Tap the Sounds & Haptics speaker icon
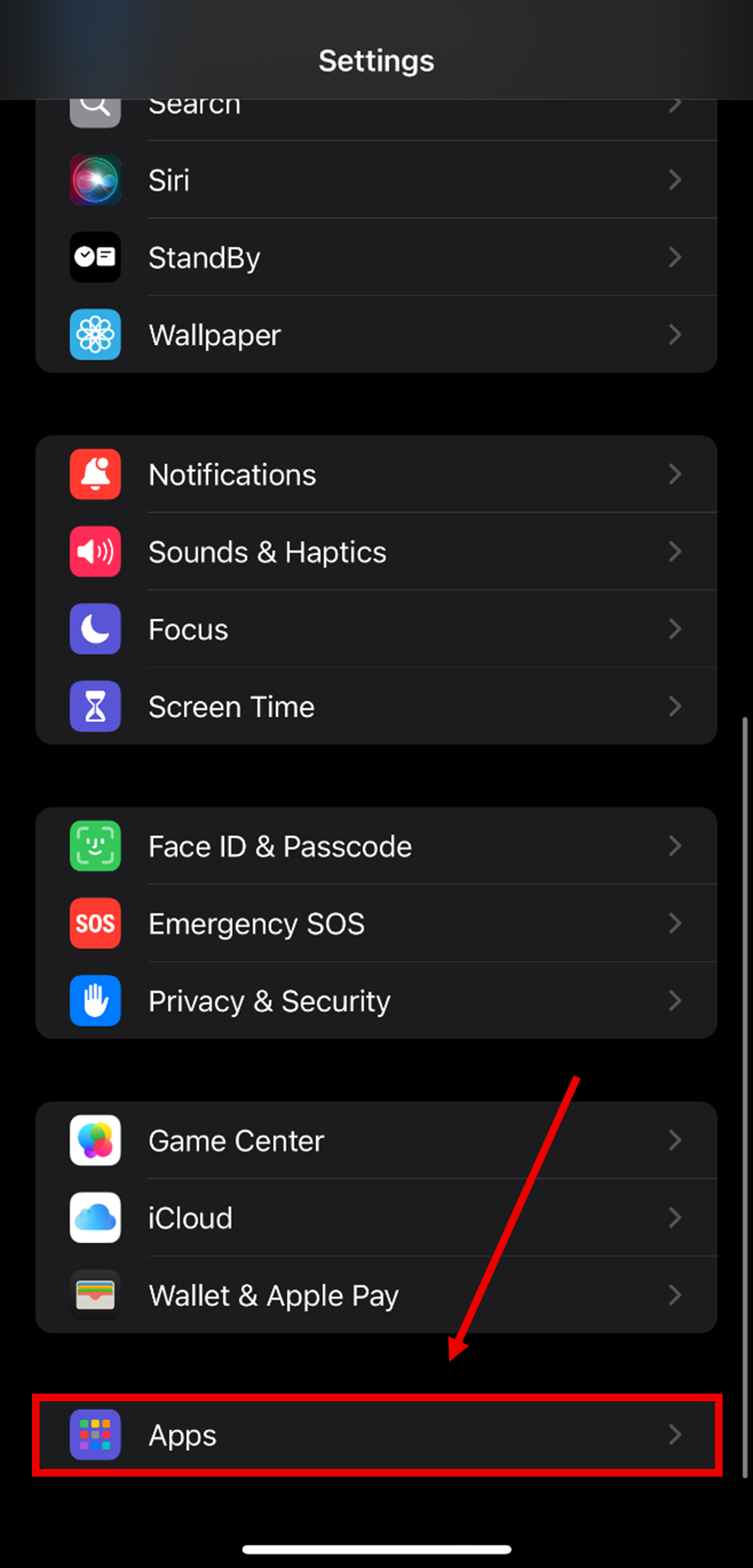 pos(94,551)
